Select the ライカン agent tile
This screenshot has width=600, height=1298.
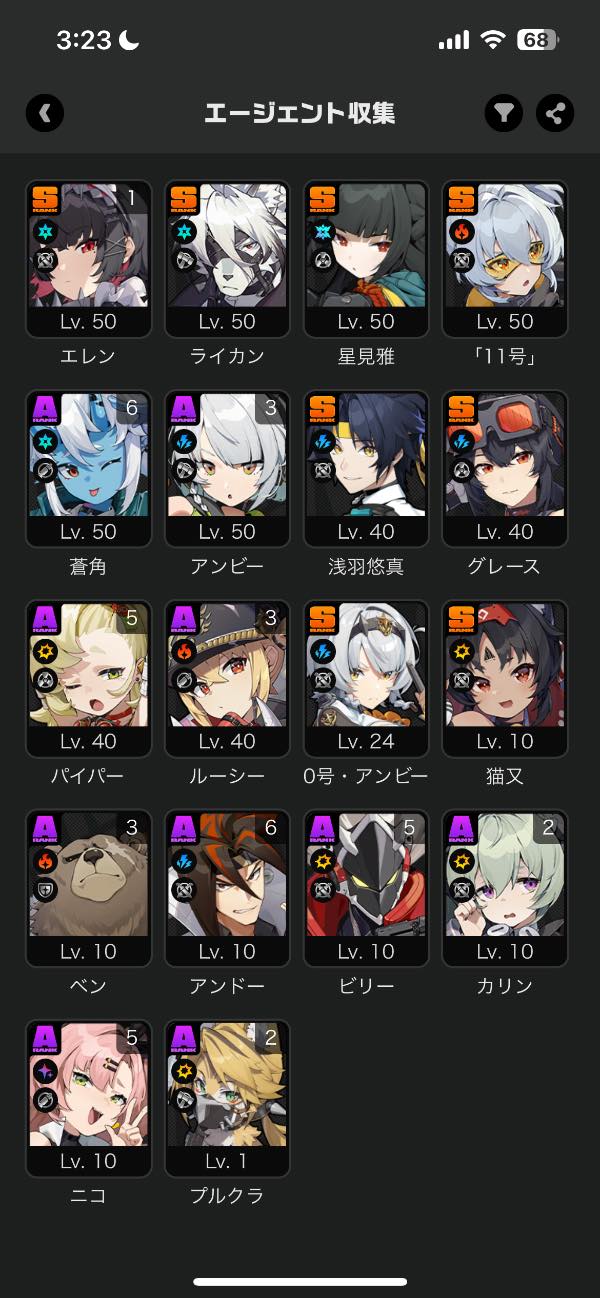click(227, 259)
